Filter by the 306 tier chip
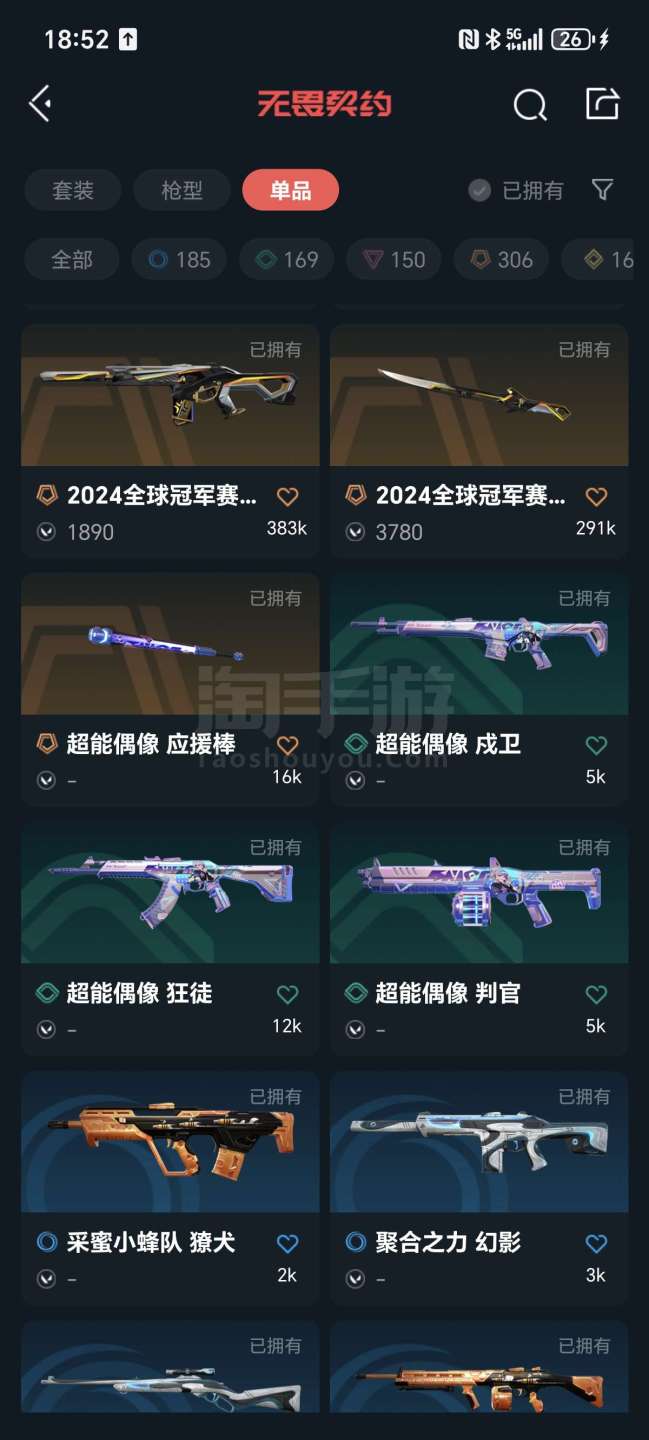 tap(502, 260)
